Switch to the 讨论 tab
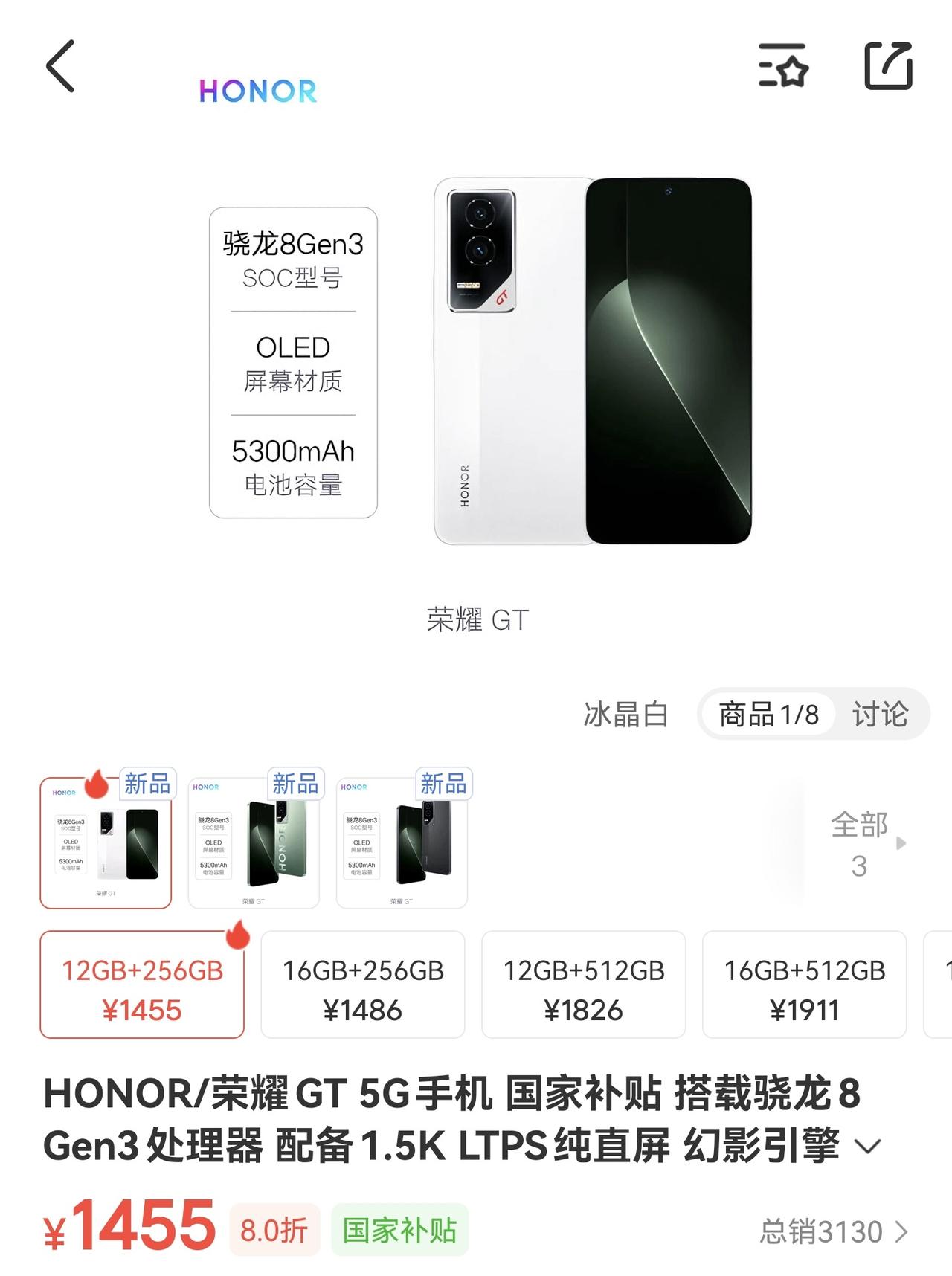 click(880, 714)
